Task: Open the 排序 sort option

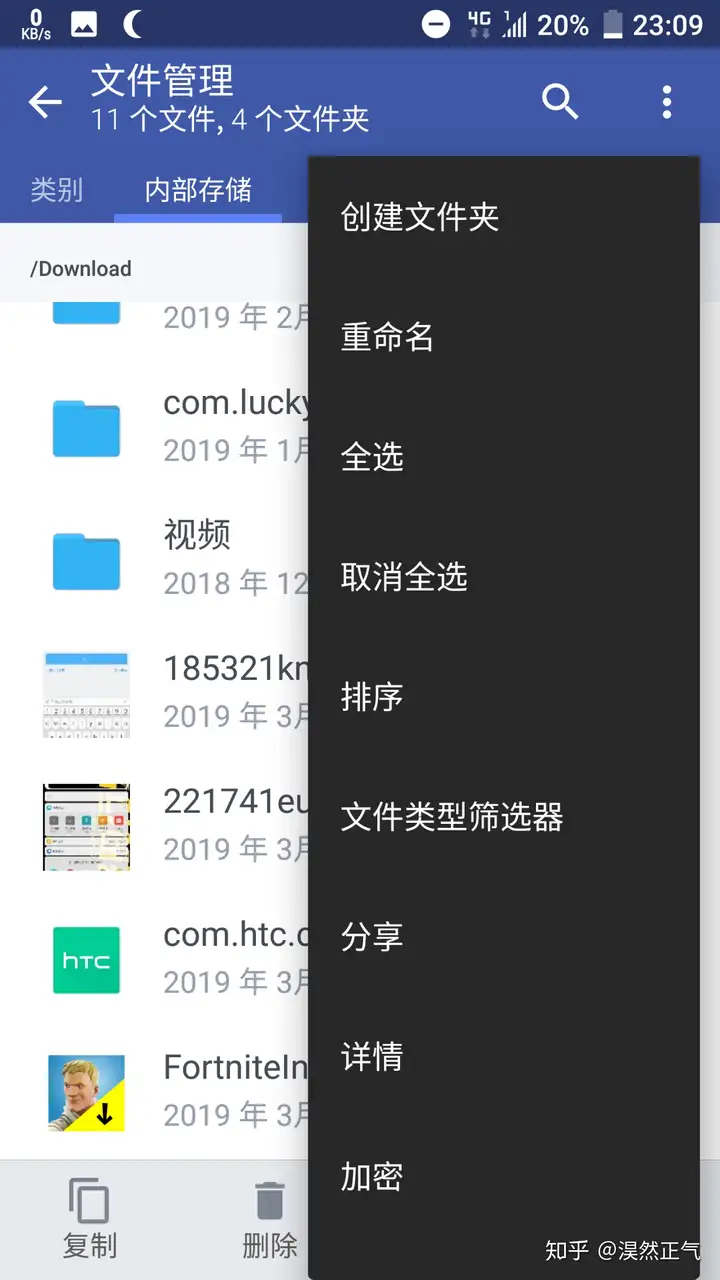Action: pos(503,697)
